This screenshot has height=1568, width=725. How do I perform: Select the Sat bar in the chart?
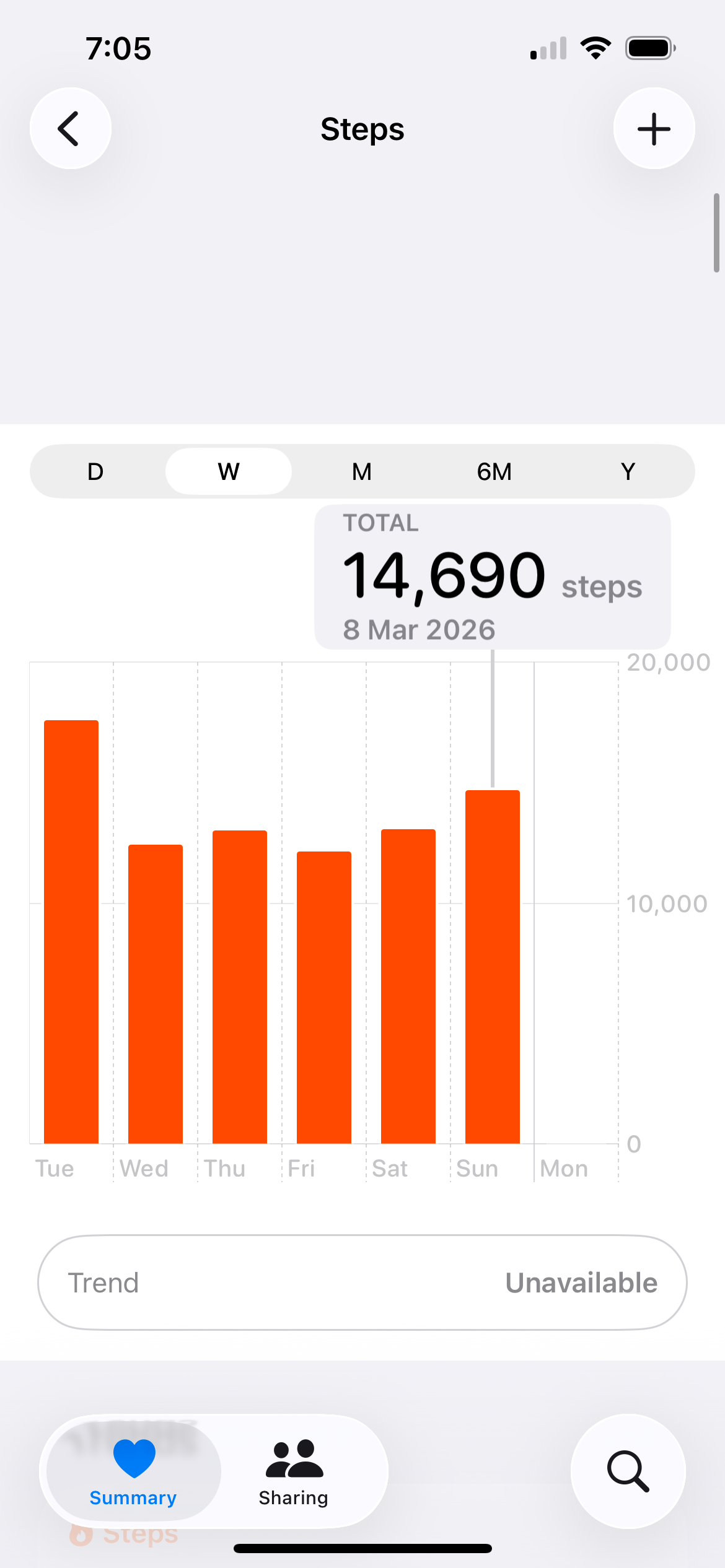pos(408,986)
